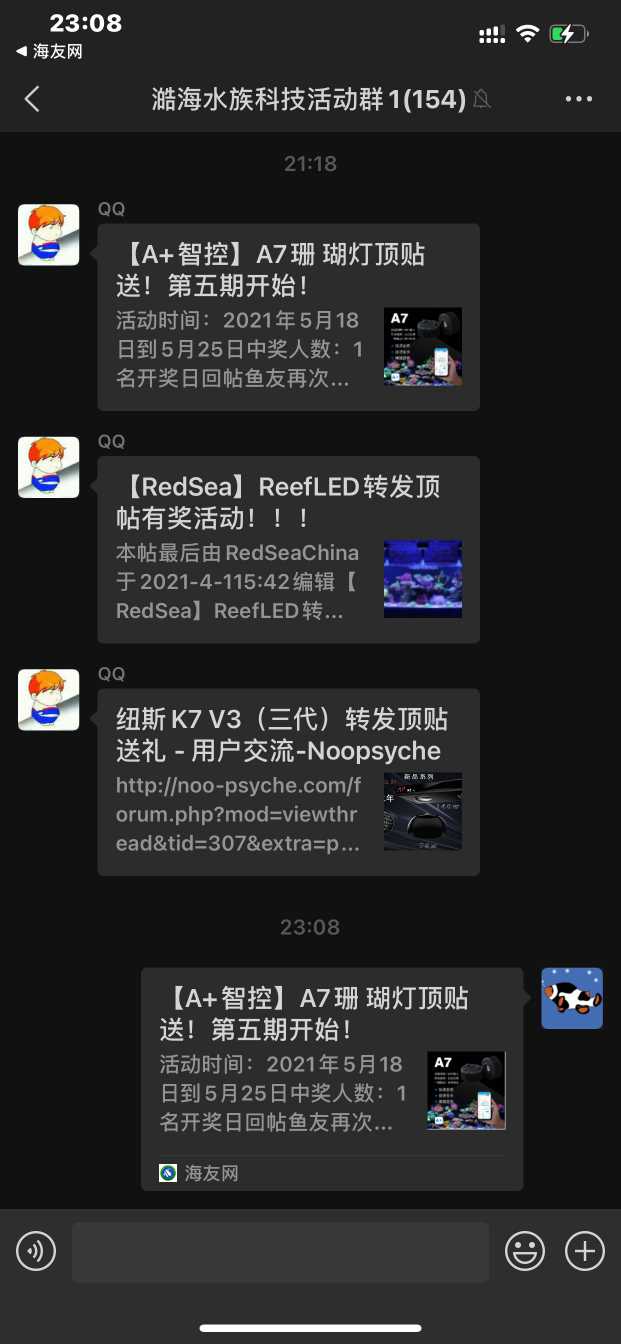Open the chat's more options menu
The image size is (621, 1344).
click(579, 99)
